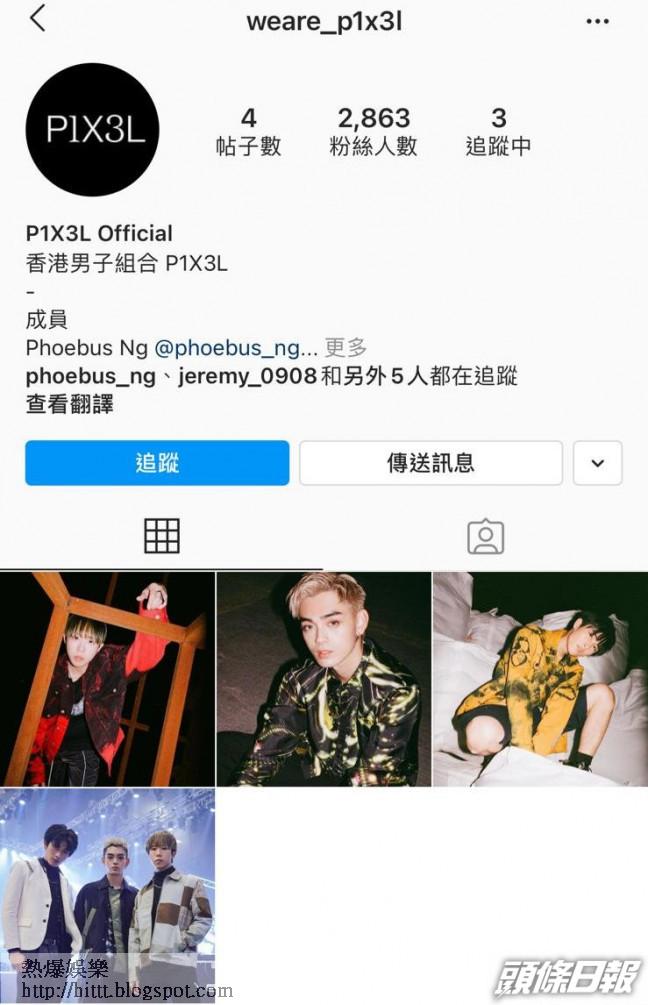
Task: Expand the bio with 更多
Action: pyautogui.click(x=346, y=348)
